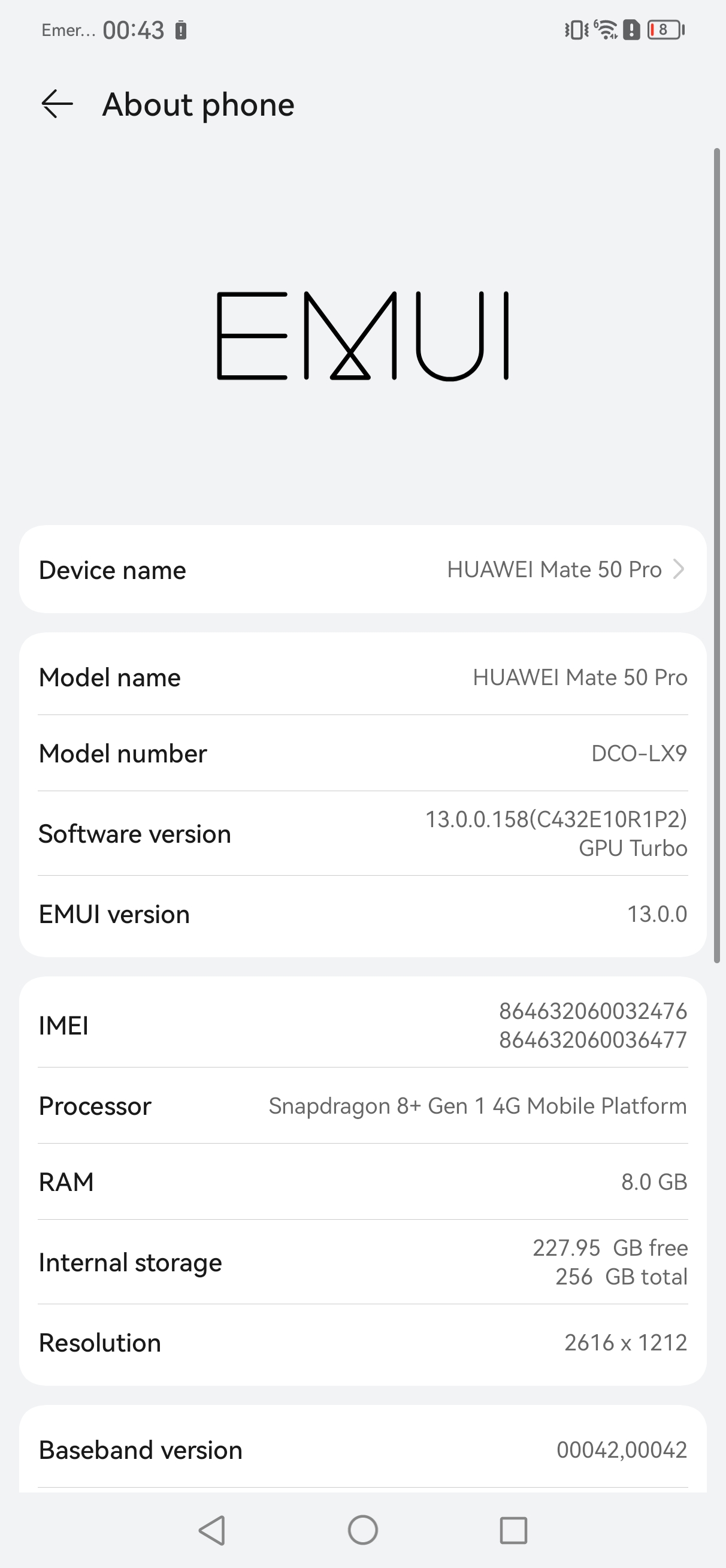Open the Device name row
The image size is (726, 1568).
click(362, 569)
